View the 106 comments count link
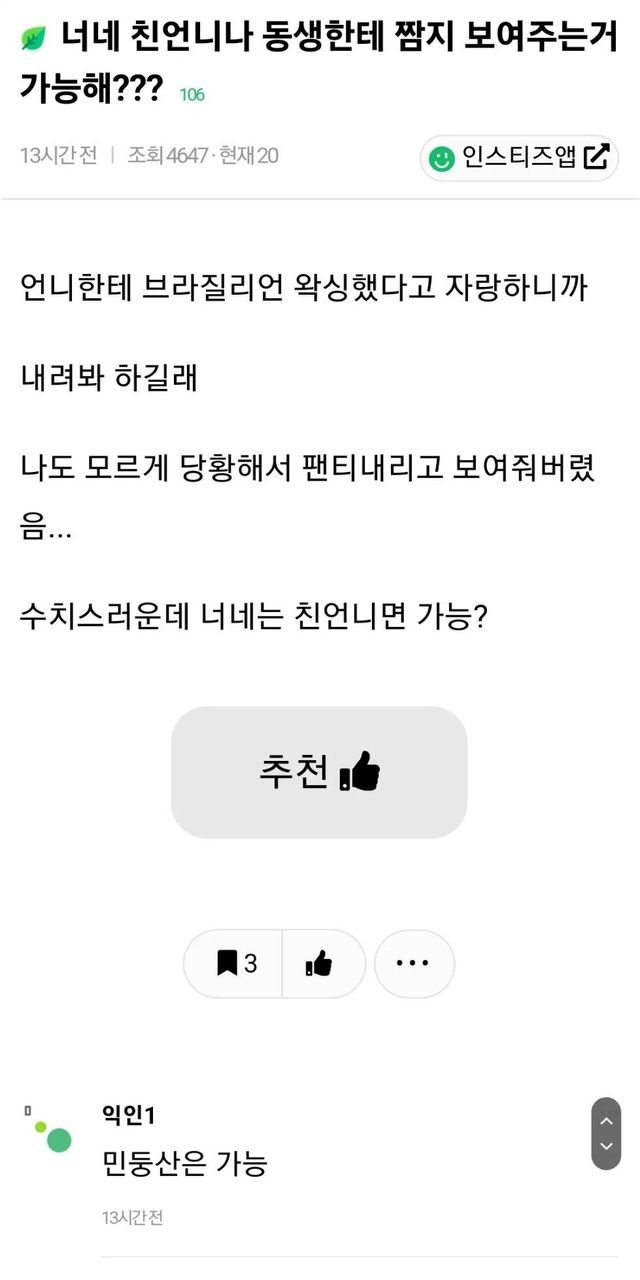The image size is (640, 1280). (192, 95)
